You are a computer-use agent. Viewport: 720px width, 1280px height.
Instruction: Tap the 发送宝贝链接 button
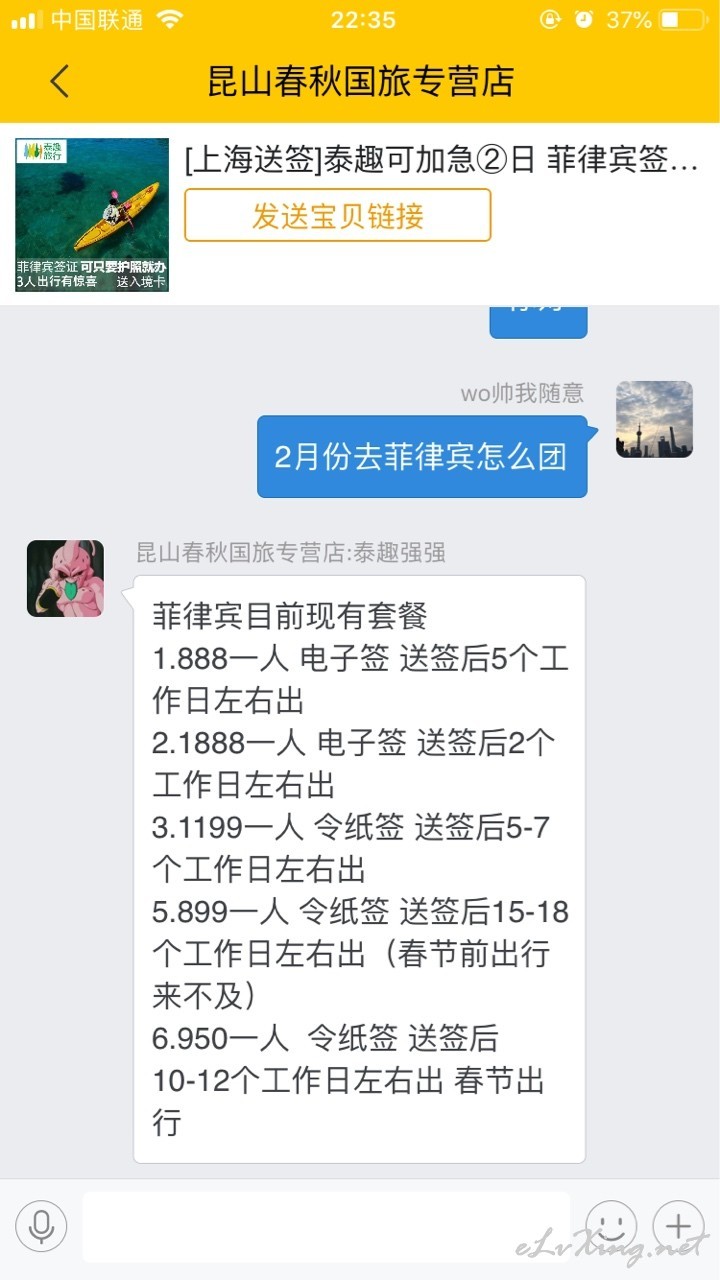coord(338,215)
